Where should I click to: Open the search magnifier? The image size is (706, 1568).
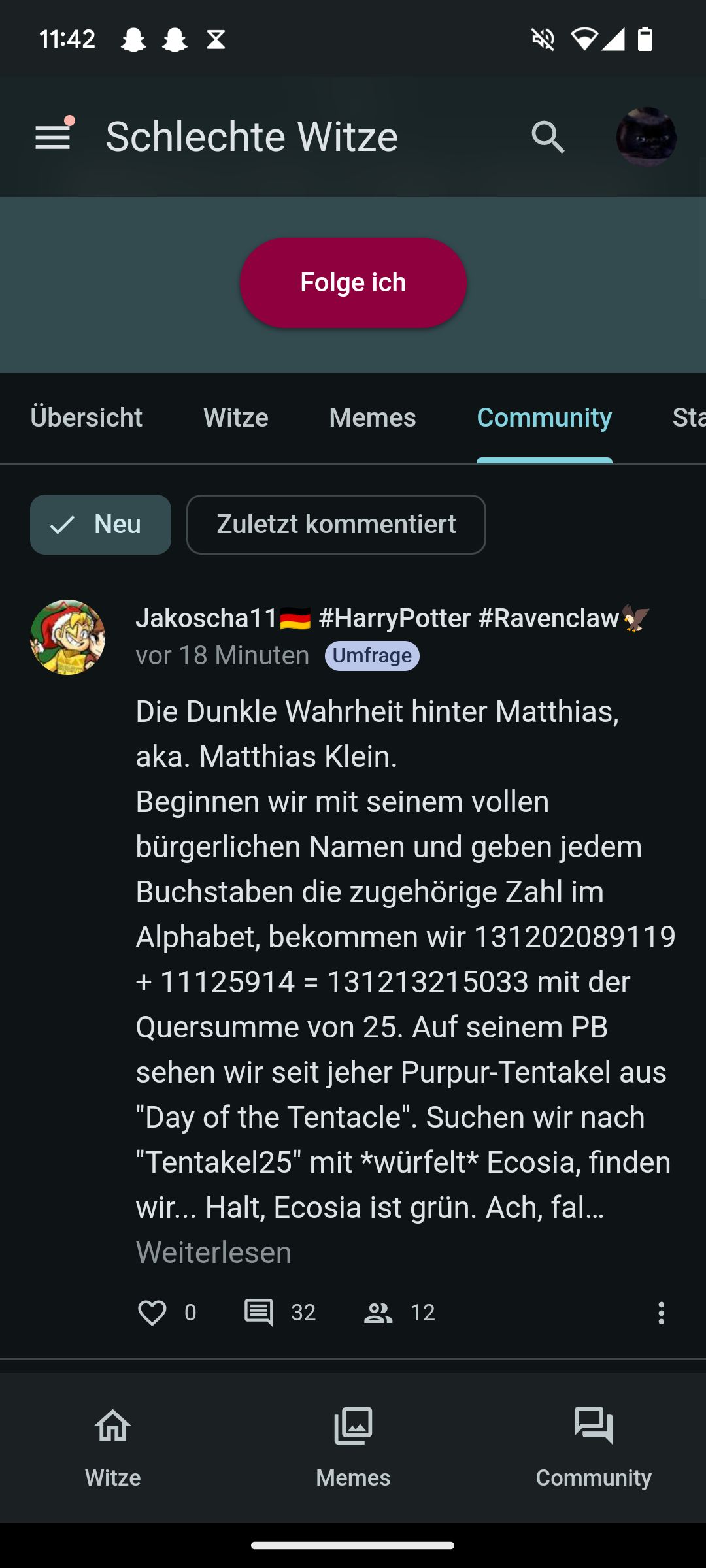click(548, 137)
